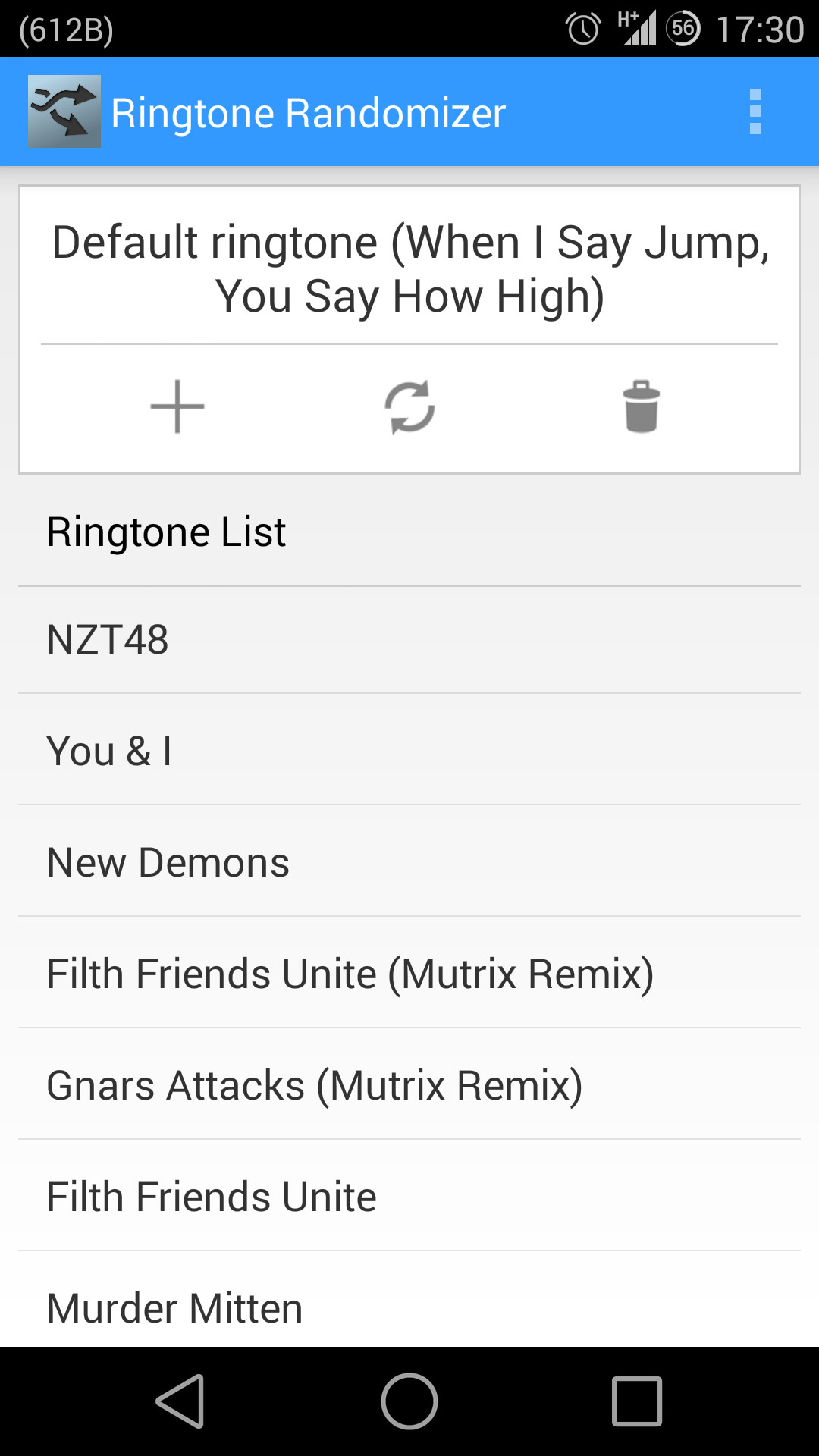
Task: Open recent apps from navigation bar
Action: click(x=637, y=1401)
